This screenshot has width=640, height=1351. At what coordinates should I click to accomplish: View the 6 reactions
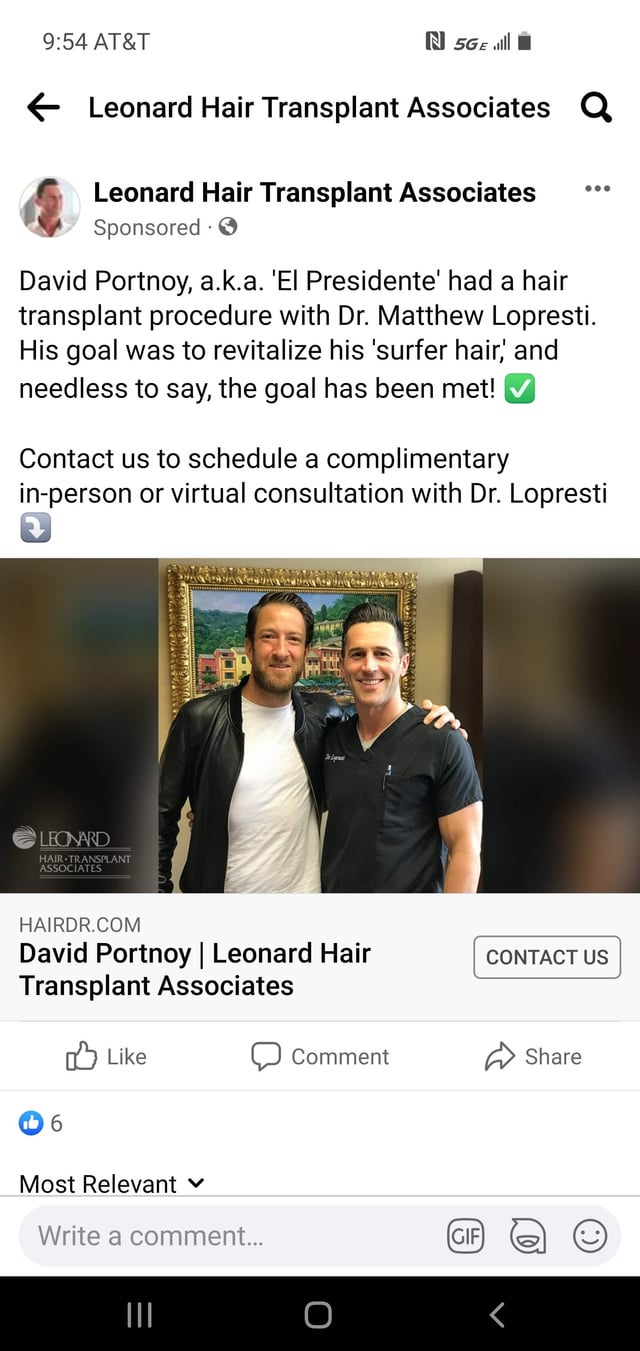tap(42, 1123)
